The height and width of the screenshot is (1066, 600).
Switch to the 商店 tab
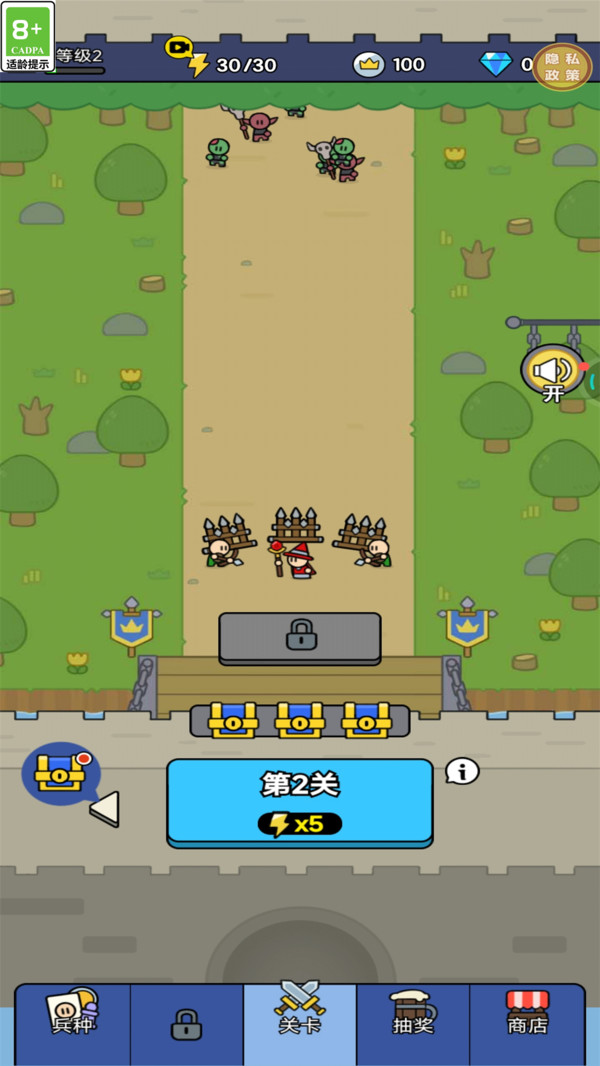(527, 1022)
